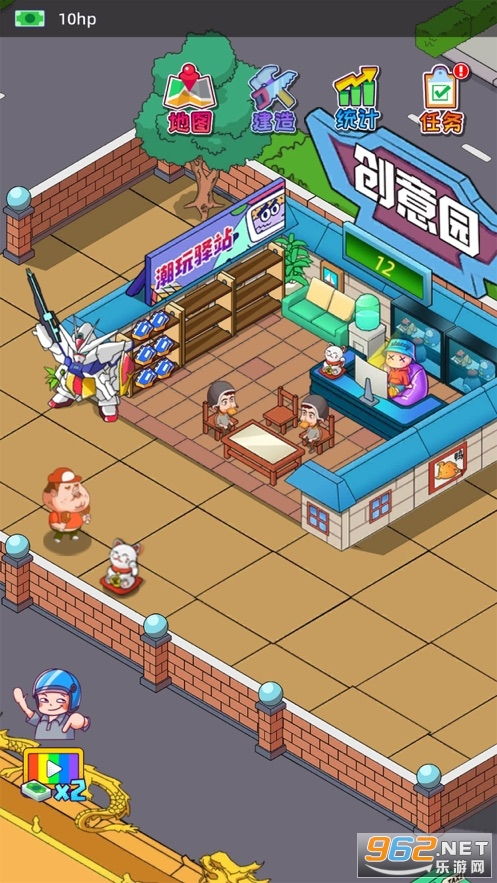Open the 建造 build menu
The height and width of the screenshot is (883, 497).
click(x=273, y=99)
